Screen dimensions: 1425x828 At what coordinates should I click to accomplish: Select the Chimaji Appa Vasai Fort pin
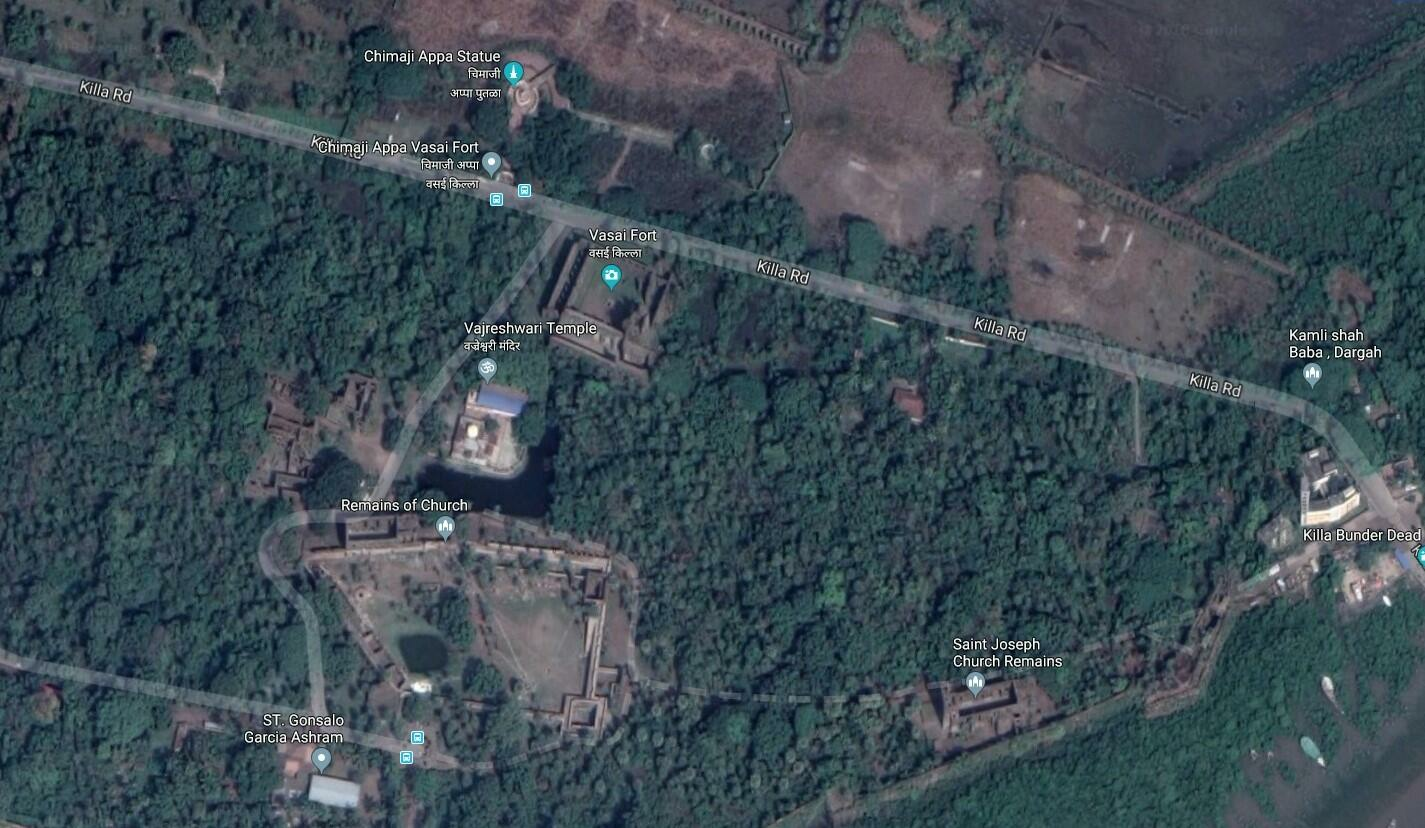491,164
